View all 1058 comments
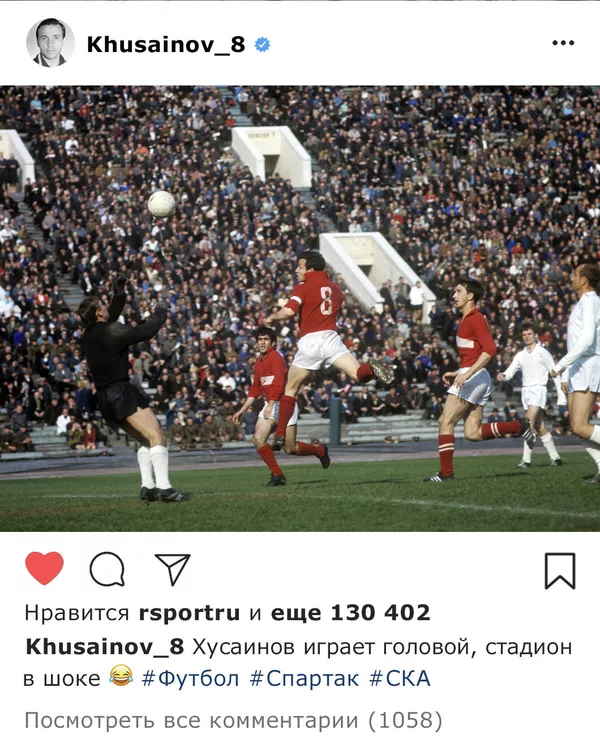This screenshot has width=600, height=743. (232, 720)
